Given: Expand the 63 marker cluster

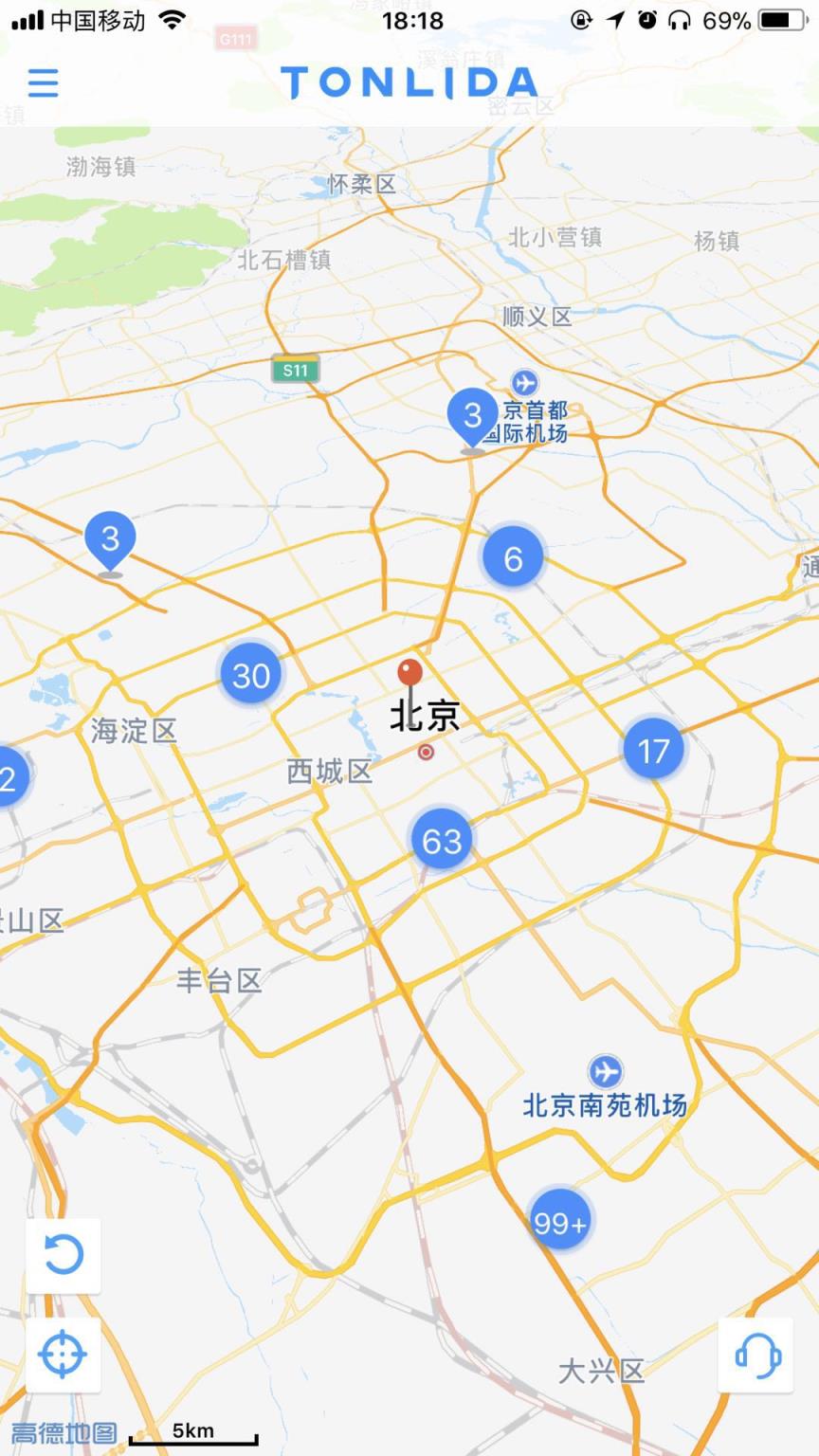Looking at the screenshot, I should point(442,838).
